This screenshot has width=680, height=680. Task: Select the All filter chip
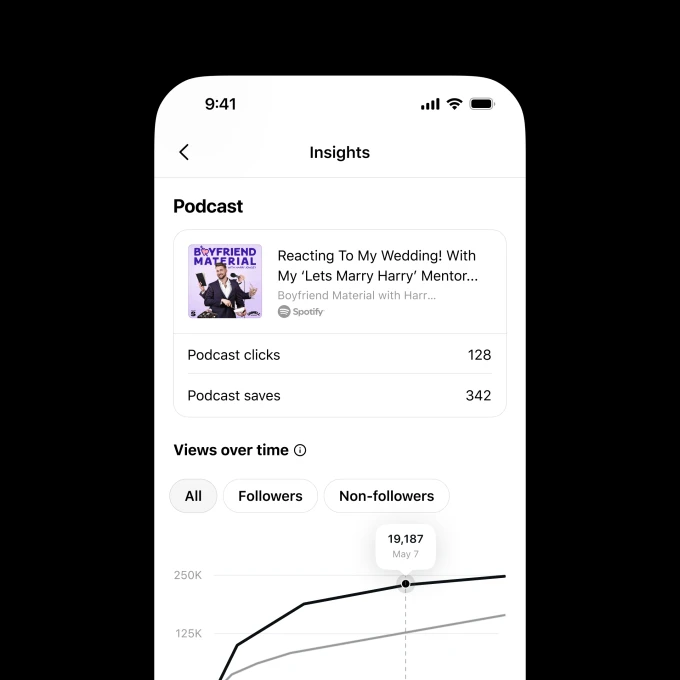pos(193,496)
